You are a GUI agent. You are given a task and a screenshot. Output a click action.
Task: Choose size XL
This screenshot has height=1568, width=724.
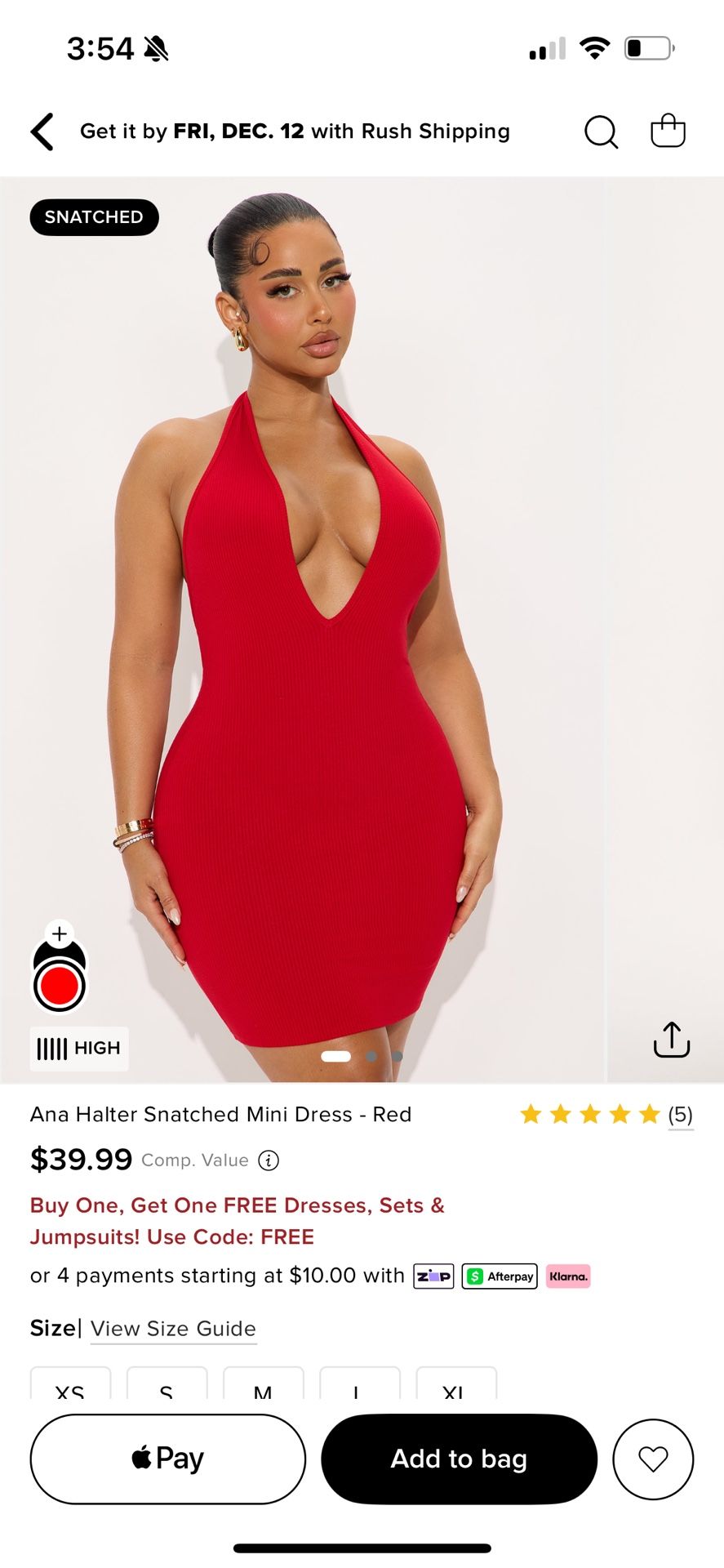pyautogui.click(x=456, y=1383)
